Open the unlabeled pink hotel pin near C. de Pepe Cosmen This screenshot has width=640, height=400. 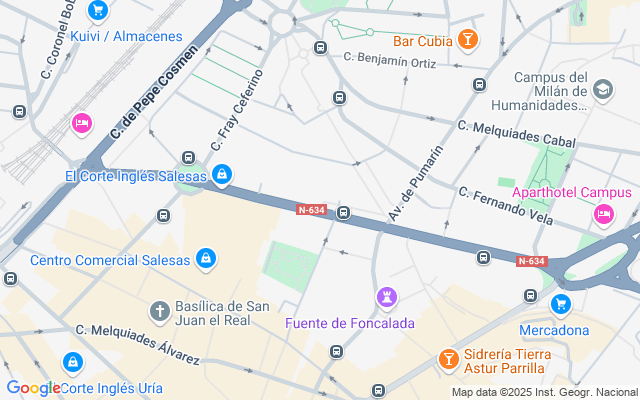point(82,124)
